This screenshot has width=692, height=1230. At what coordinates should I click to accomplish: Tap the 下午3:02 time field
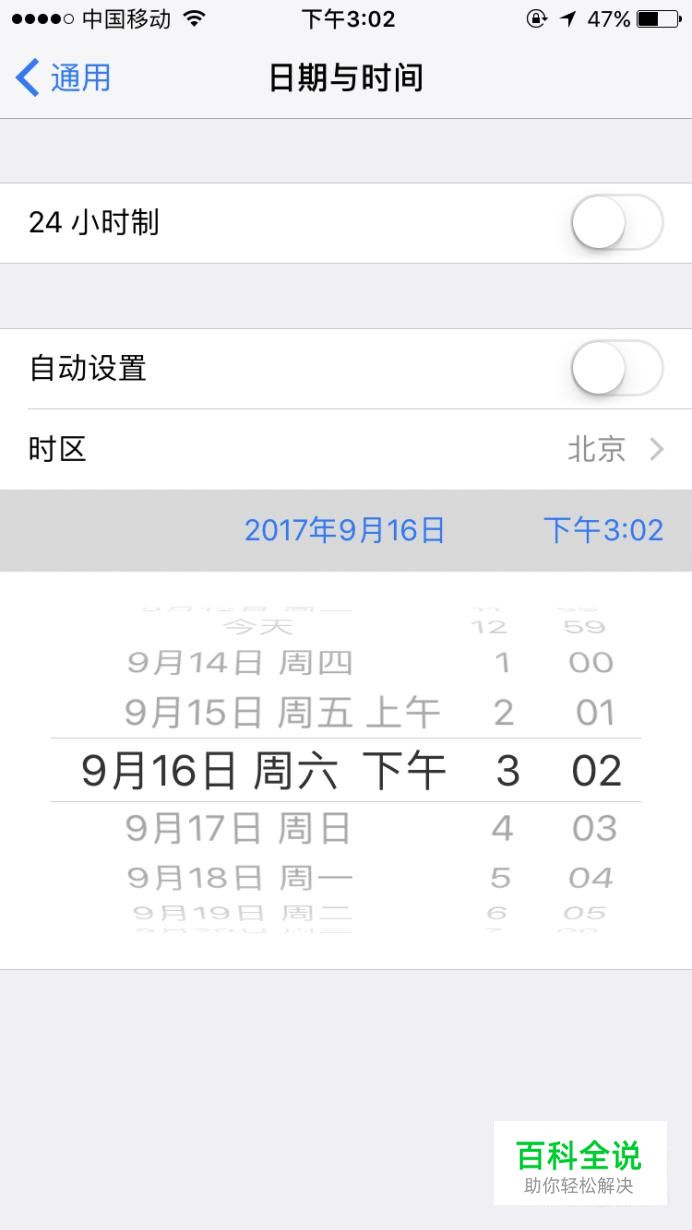[x=603, y=530]
